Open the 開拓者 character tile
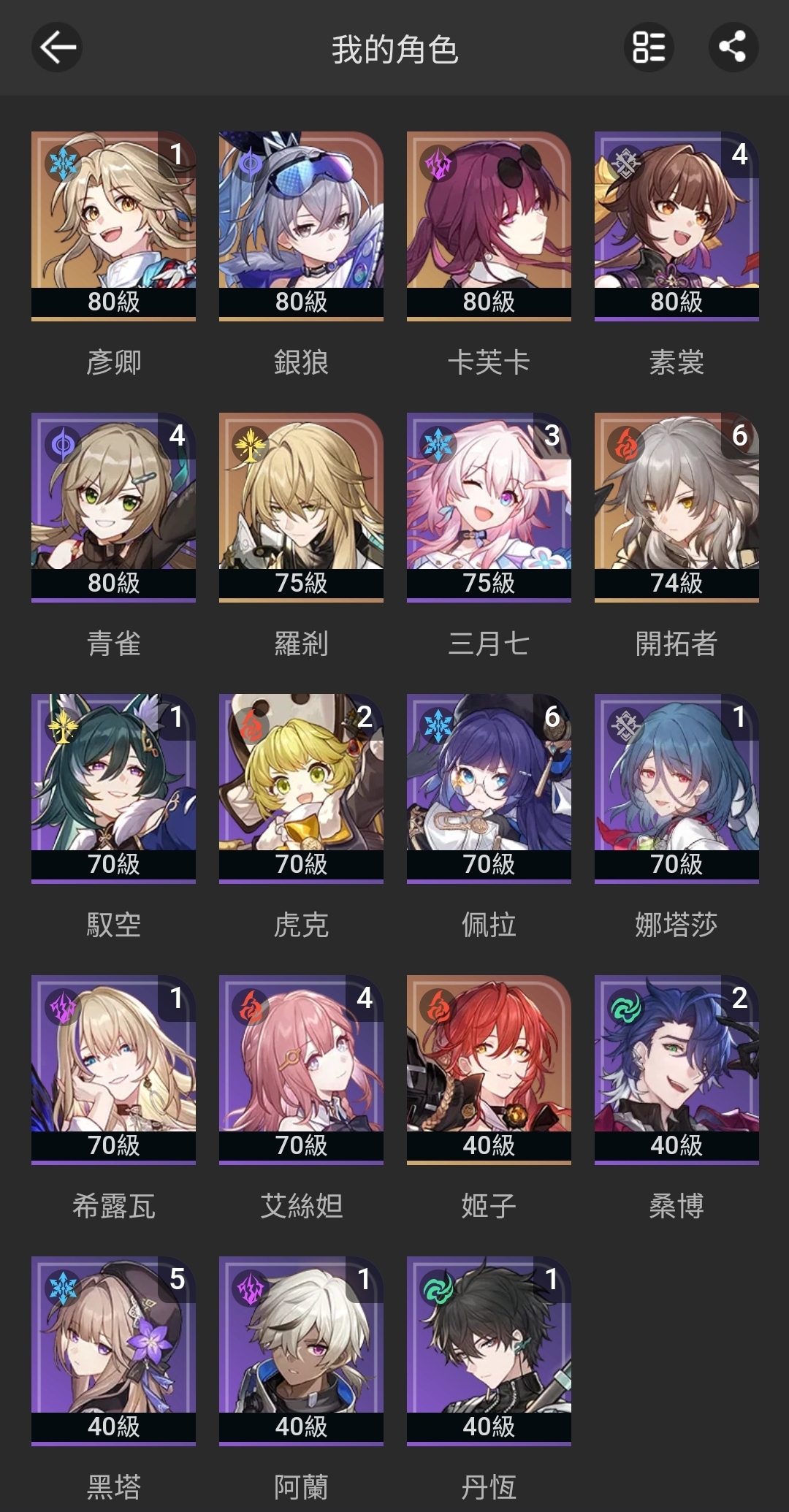The image size is (789, 1512). [676, 507]
